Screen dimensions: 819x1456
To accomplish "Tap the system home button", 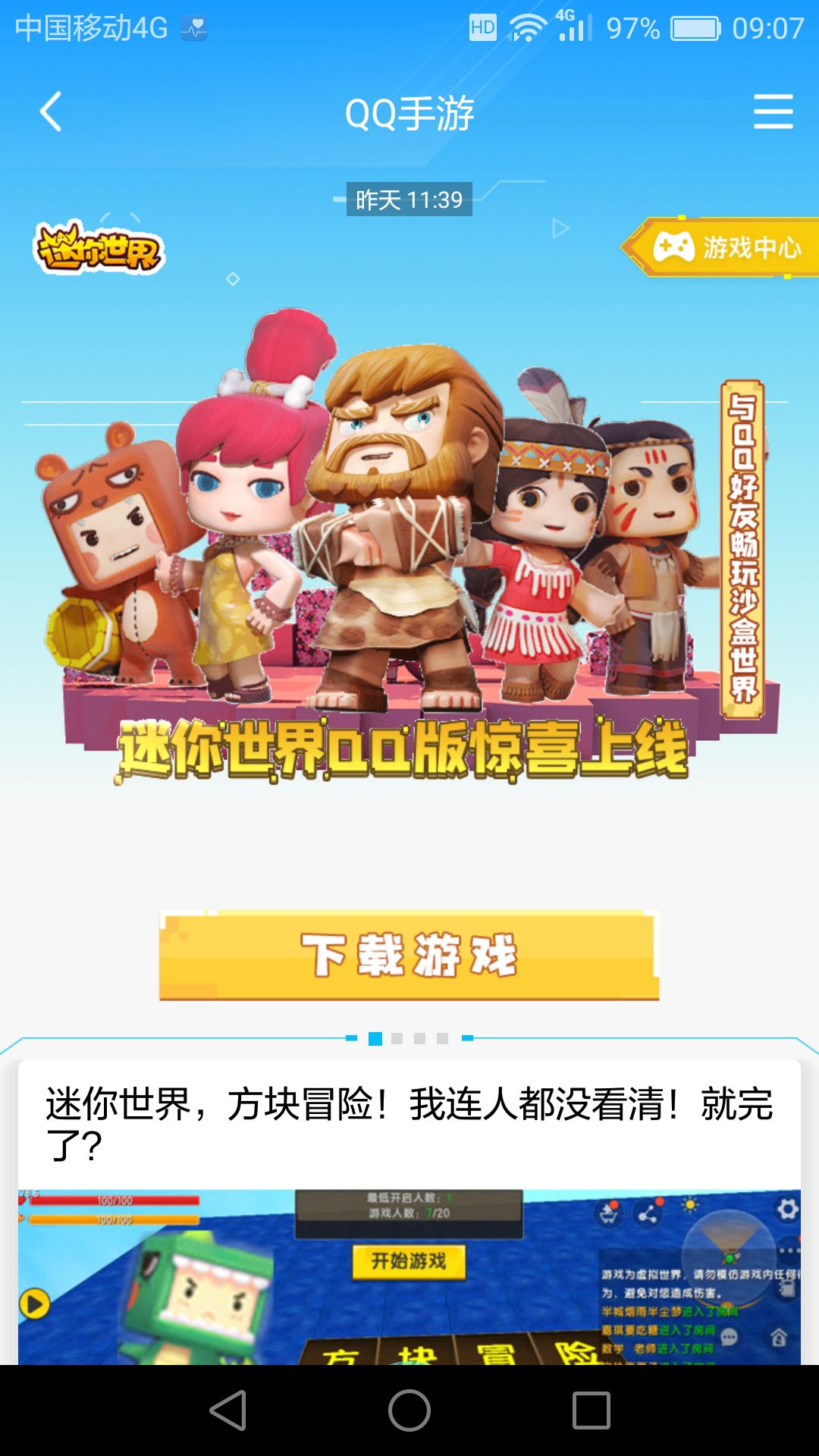I will (409, 1410).
